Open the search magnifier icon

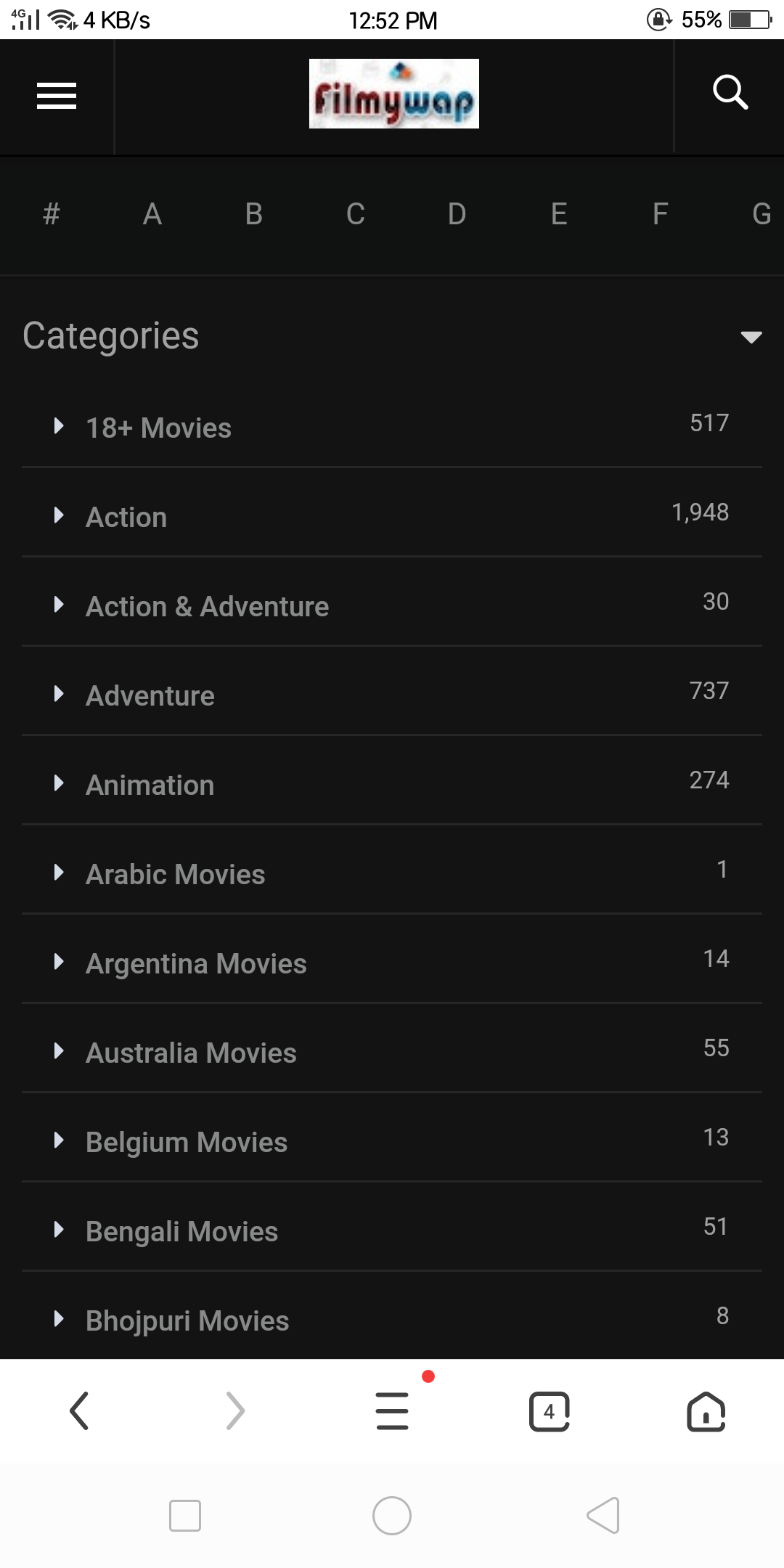[x=730, y=93]
